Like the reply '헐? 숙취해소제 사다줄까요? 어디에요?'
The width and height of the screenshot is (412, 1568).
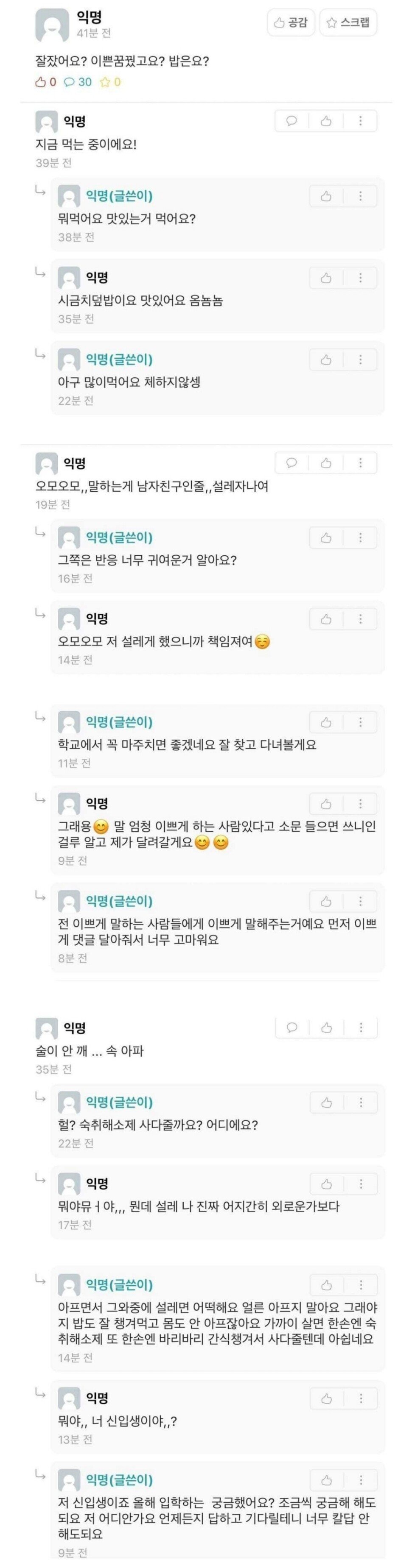[327, 1103]
